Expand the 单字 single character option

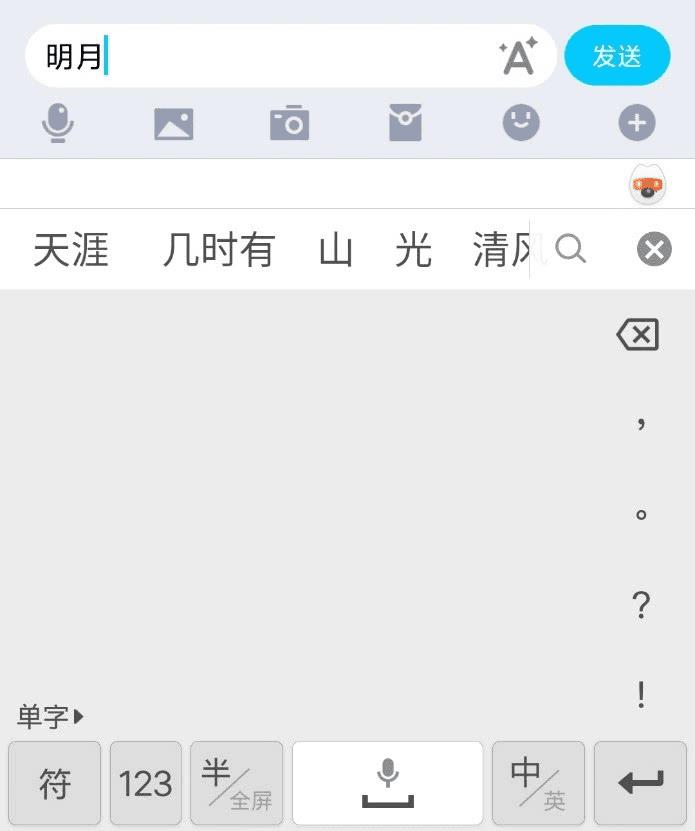point(50,716)
